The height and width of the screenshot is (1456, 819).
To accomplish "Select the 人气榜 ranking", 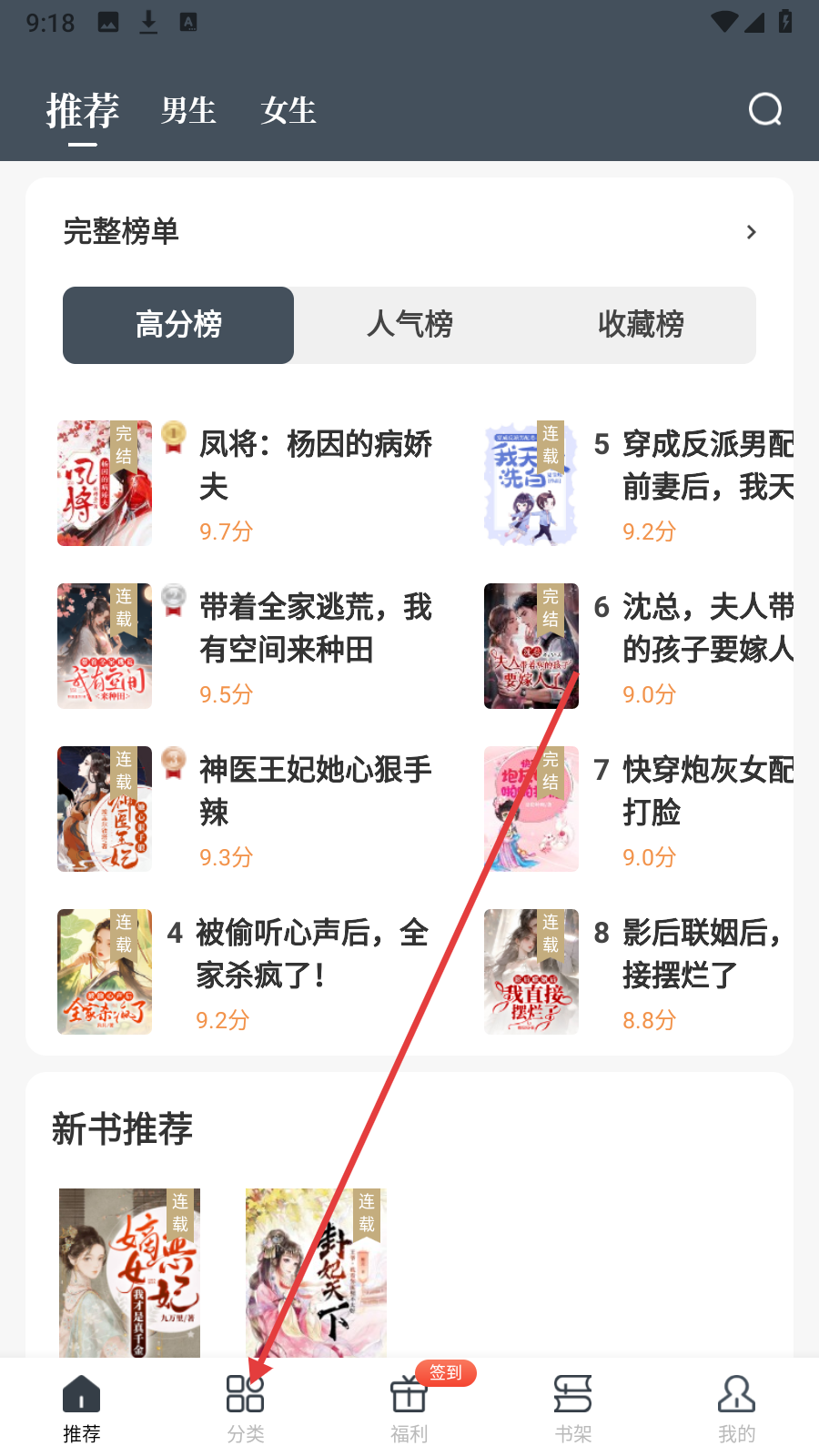I will coord(409,325).
